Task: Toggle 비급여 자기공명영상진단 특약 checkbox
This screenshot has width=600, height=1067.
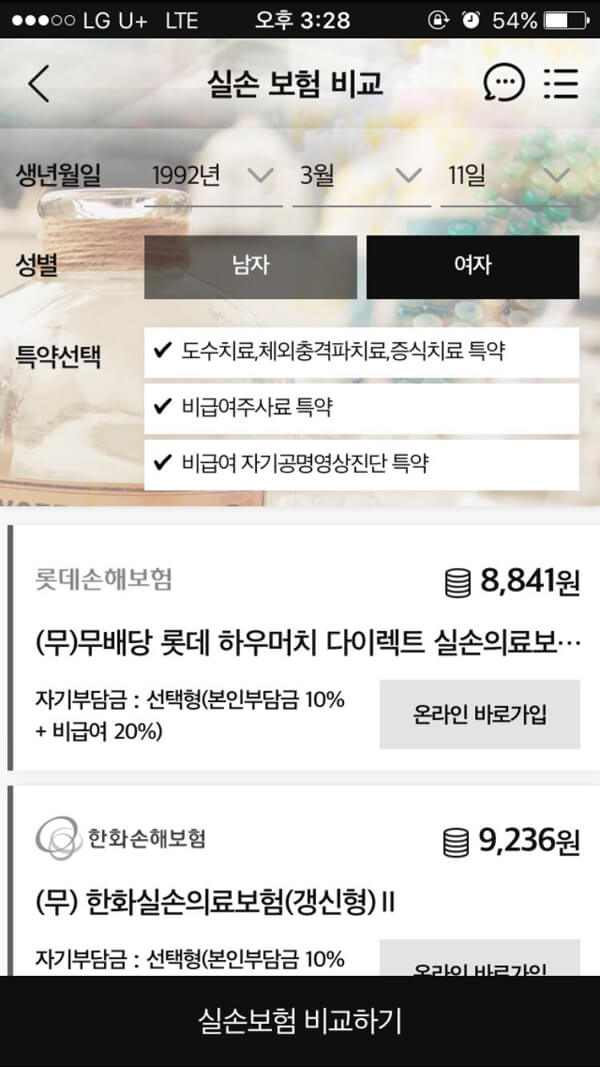Action: pyautogui.click(x=360, y=464)
